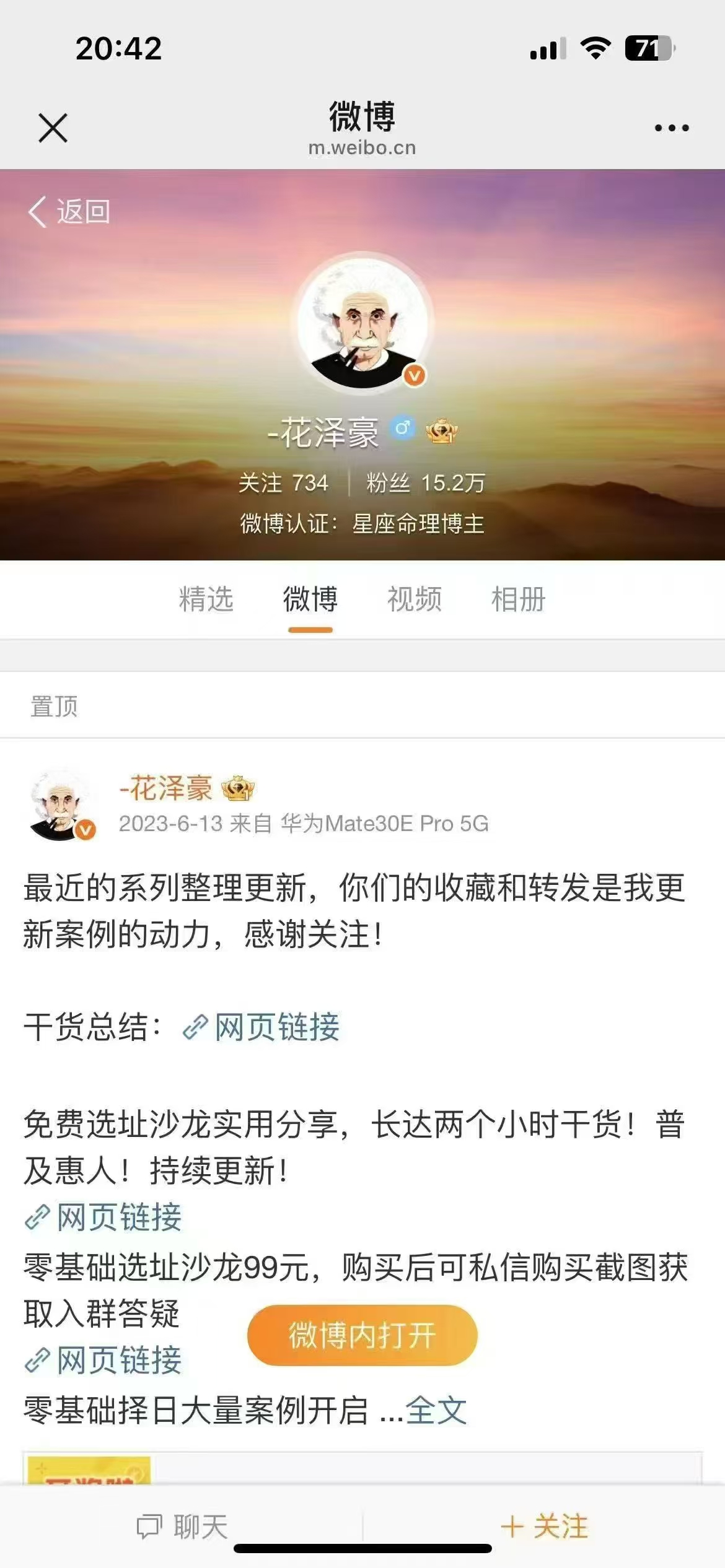Switch to the 视频 tab
This screenshot has width=725, height=1568.
point(414,599)
